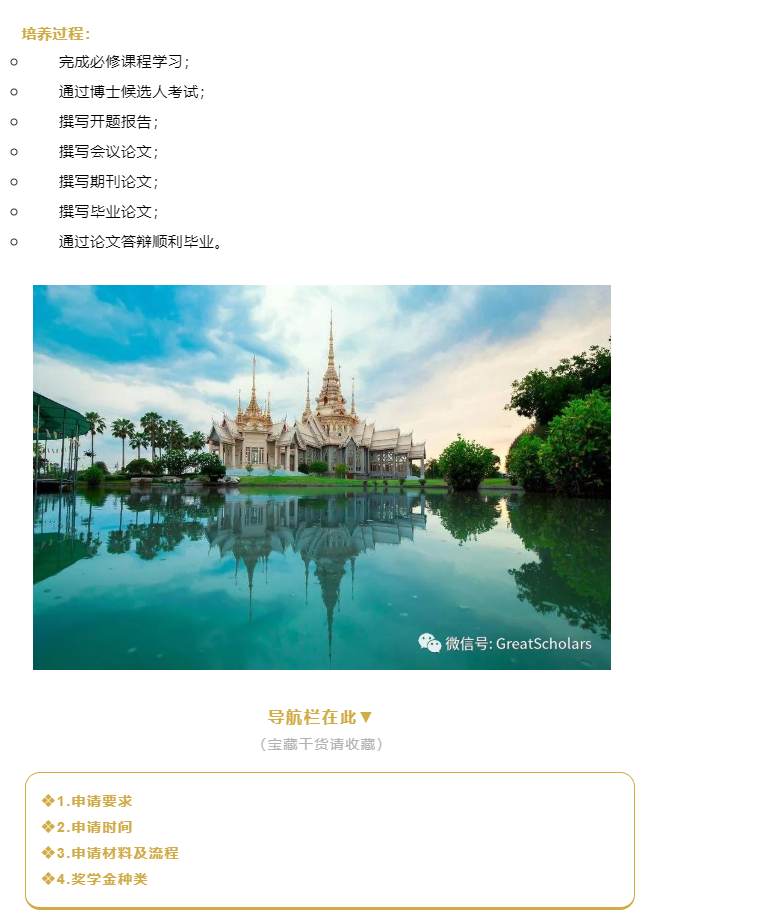Select section 4.奖学金种类
Image resolution: width=757 pixels, height=924 pixels.
pyautogui.click(x=95, y=879)
